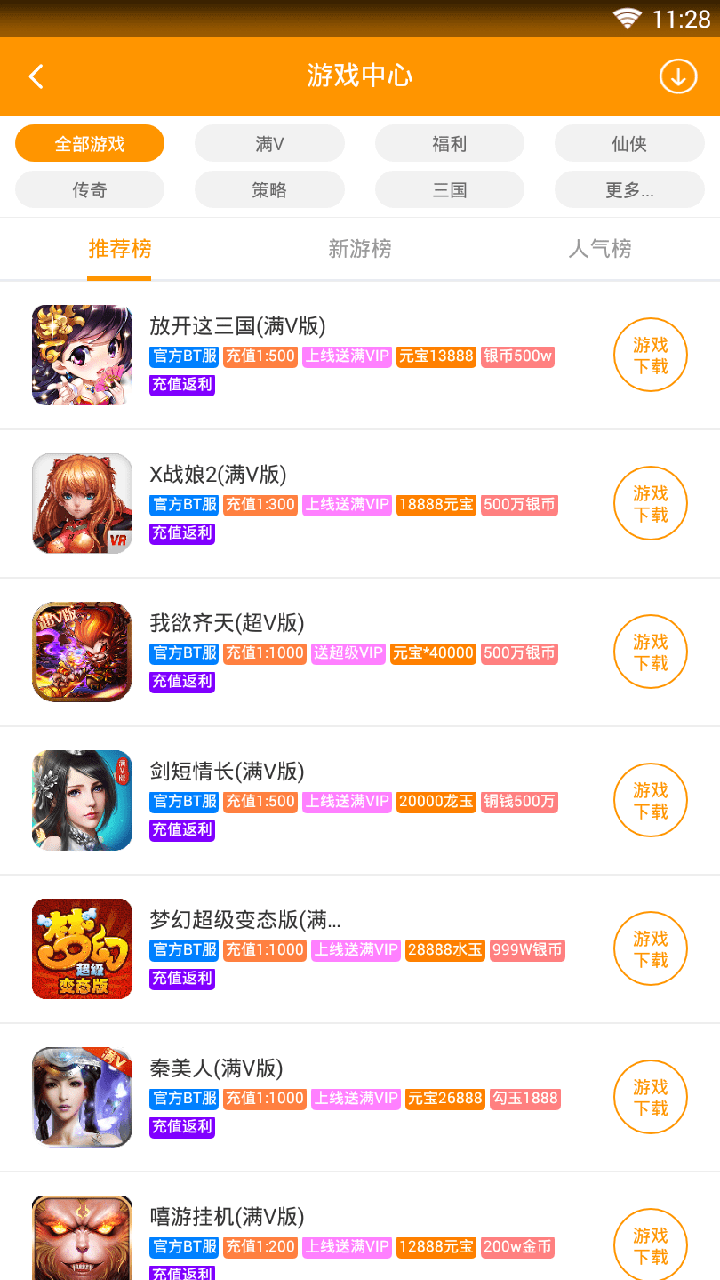Tap the 嘻游挂机 game icon
720x1280 pixels.
point(81,1240)
